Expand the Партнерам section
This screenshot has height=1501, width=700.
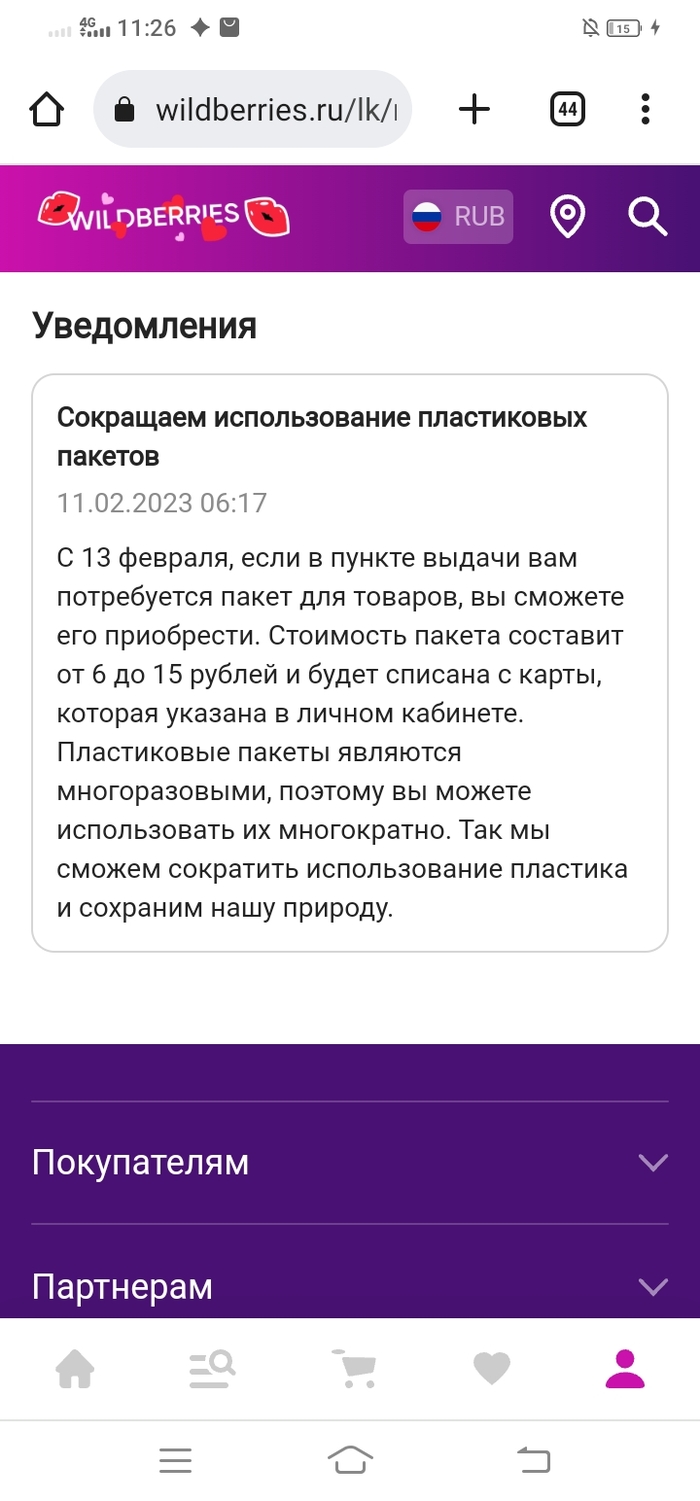[x=349, y=1285]
